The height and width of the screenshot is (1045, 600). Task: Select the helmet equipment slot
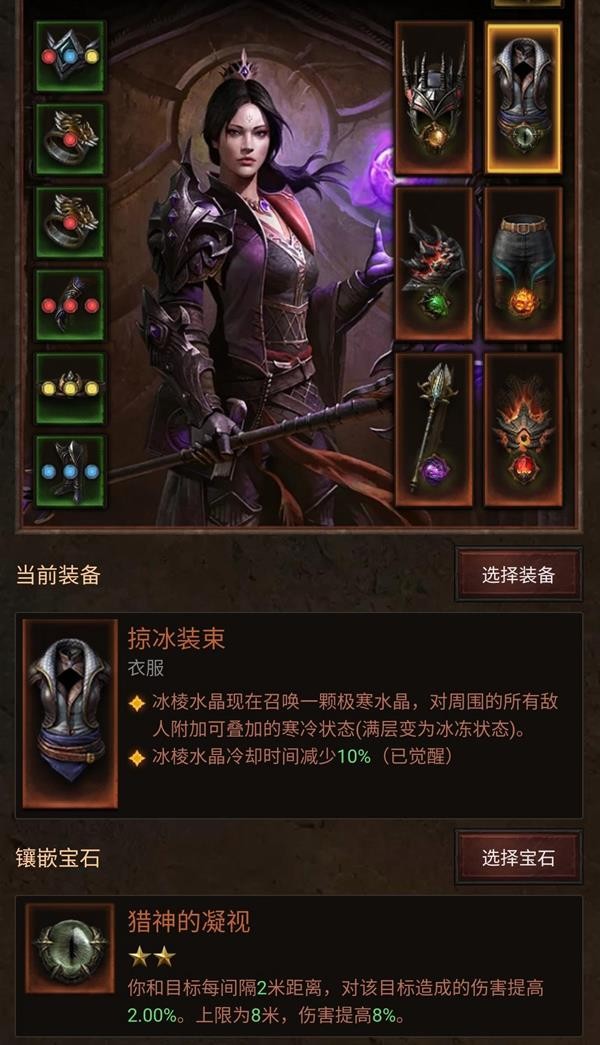433,98
